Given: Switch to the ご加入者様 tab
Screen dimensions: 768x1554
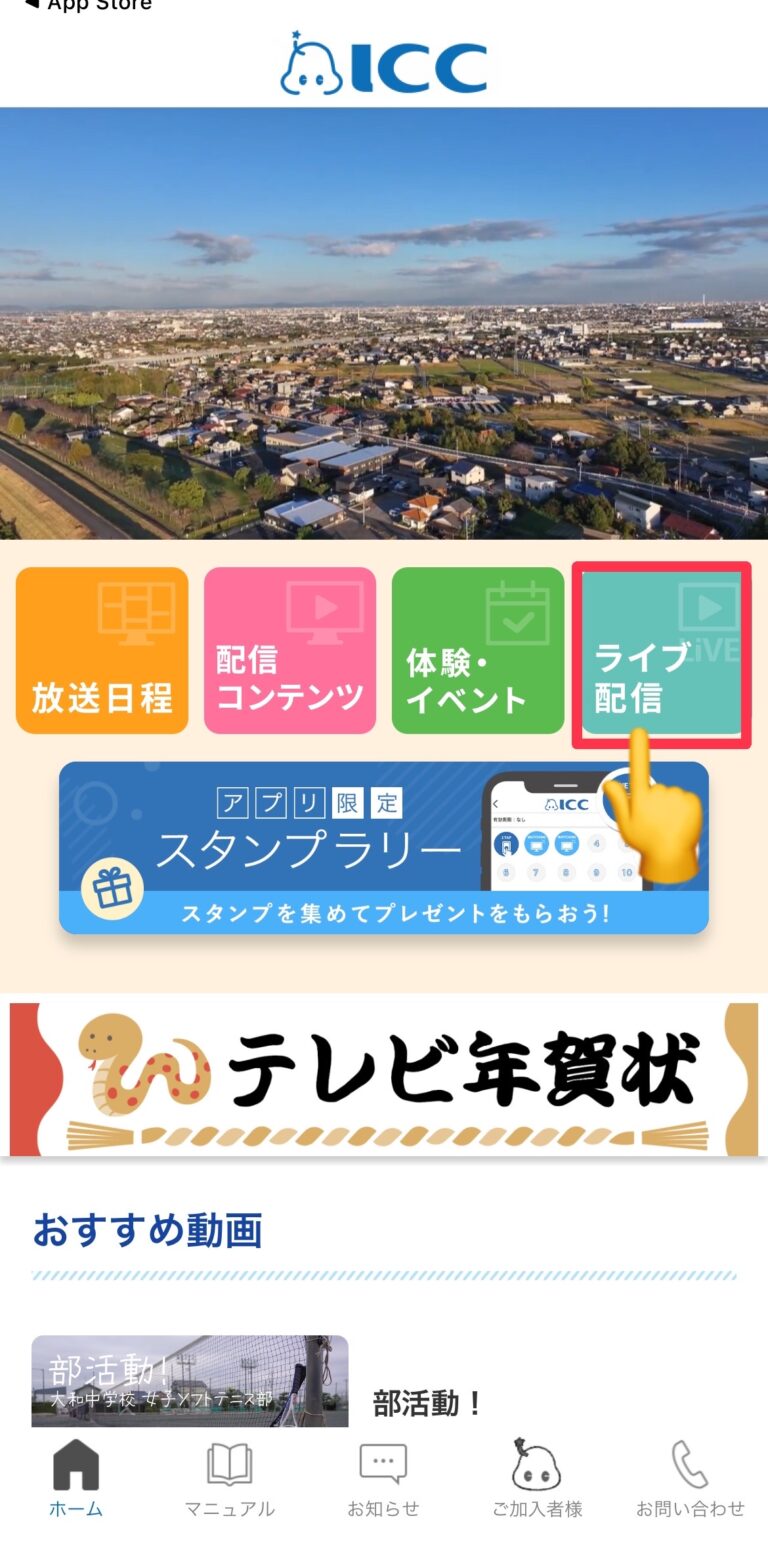Looking at the screenshot, I should click(x=537, y=1480).
